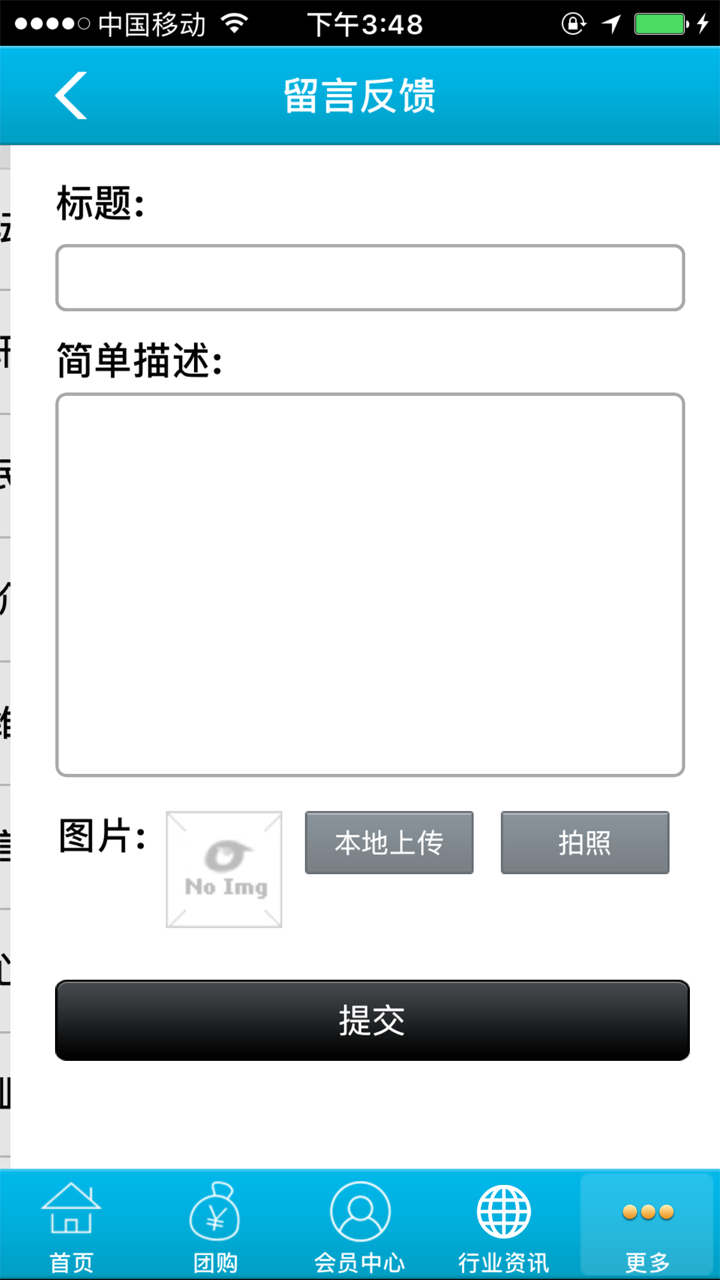Select the 更多 more tab
The image size is (720, 1280).
[647, 1226]
